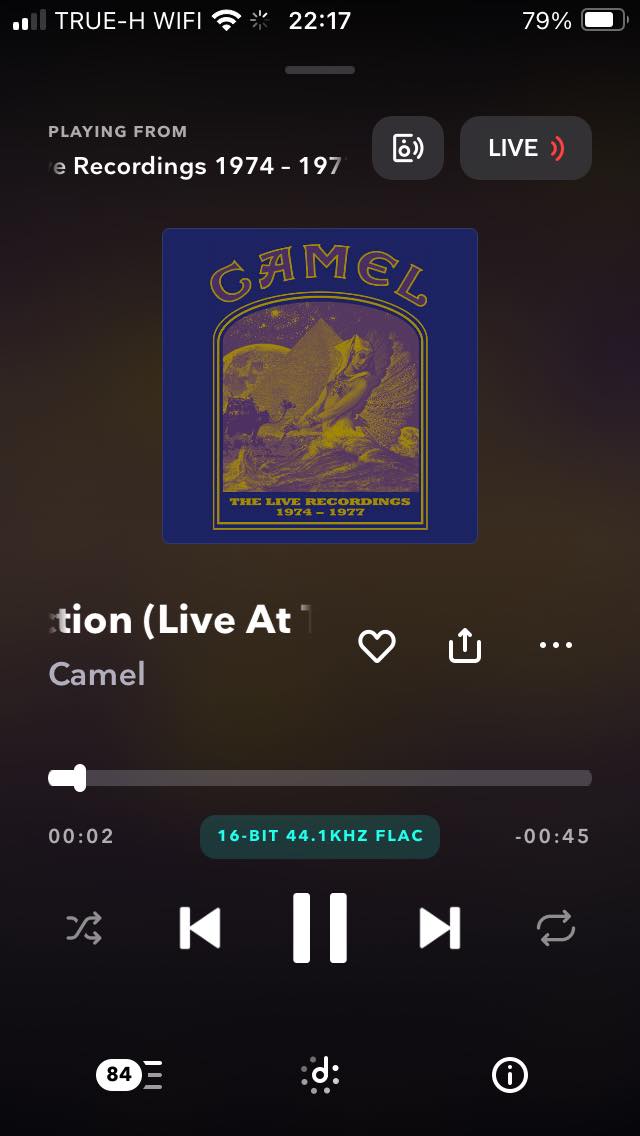Tap the LIVE button
640x1136 pixels.
coord(525,148)
